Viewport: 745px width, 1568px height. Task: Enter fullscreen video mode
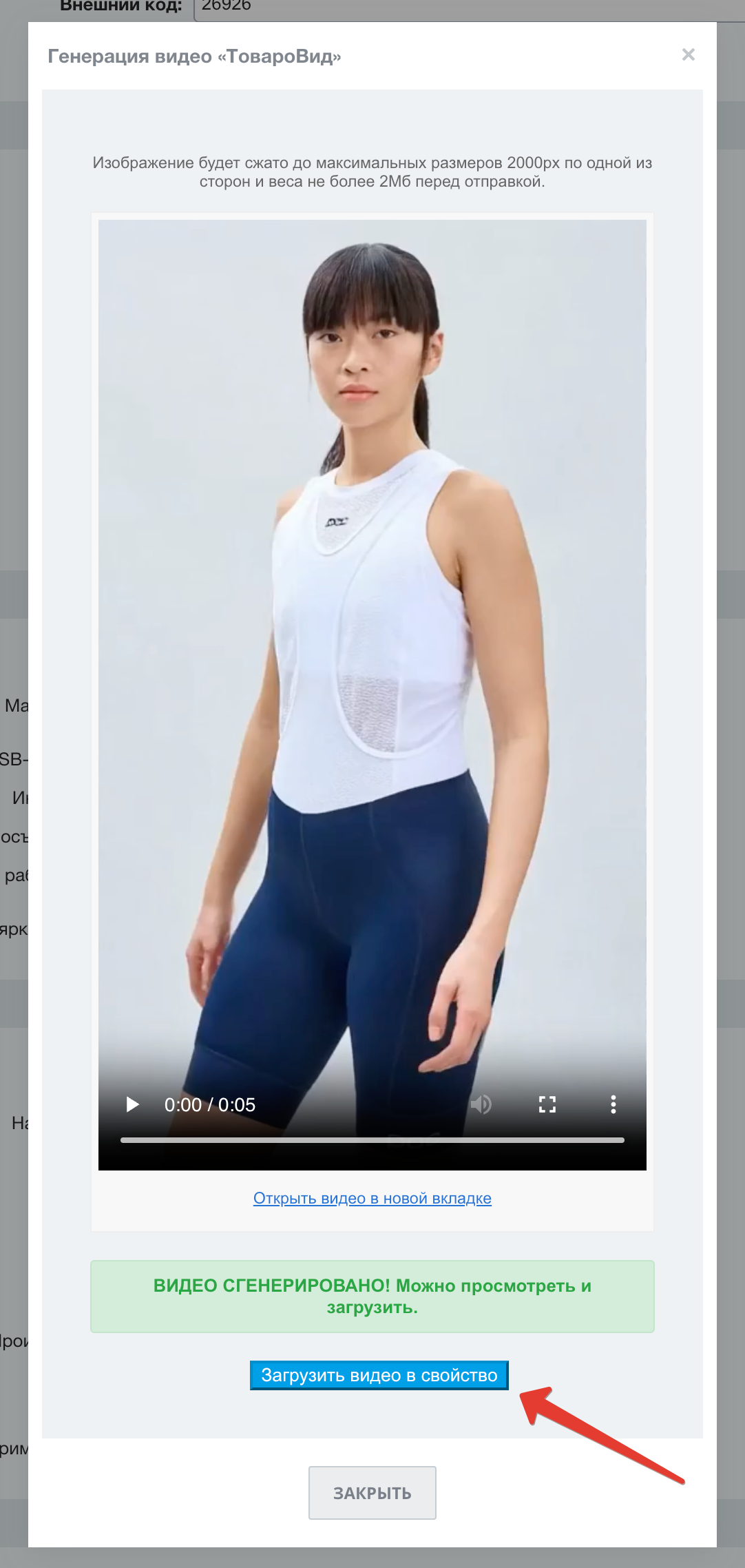pyautogui.click(x=547, y=1105)
